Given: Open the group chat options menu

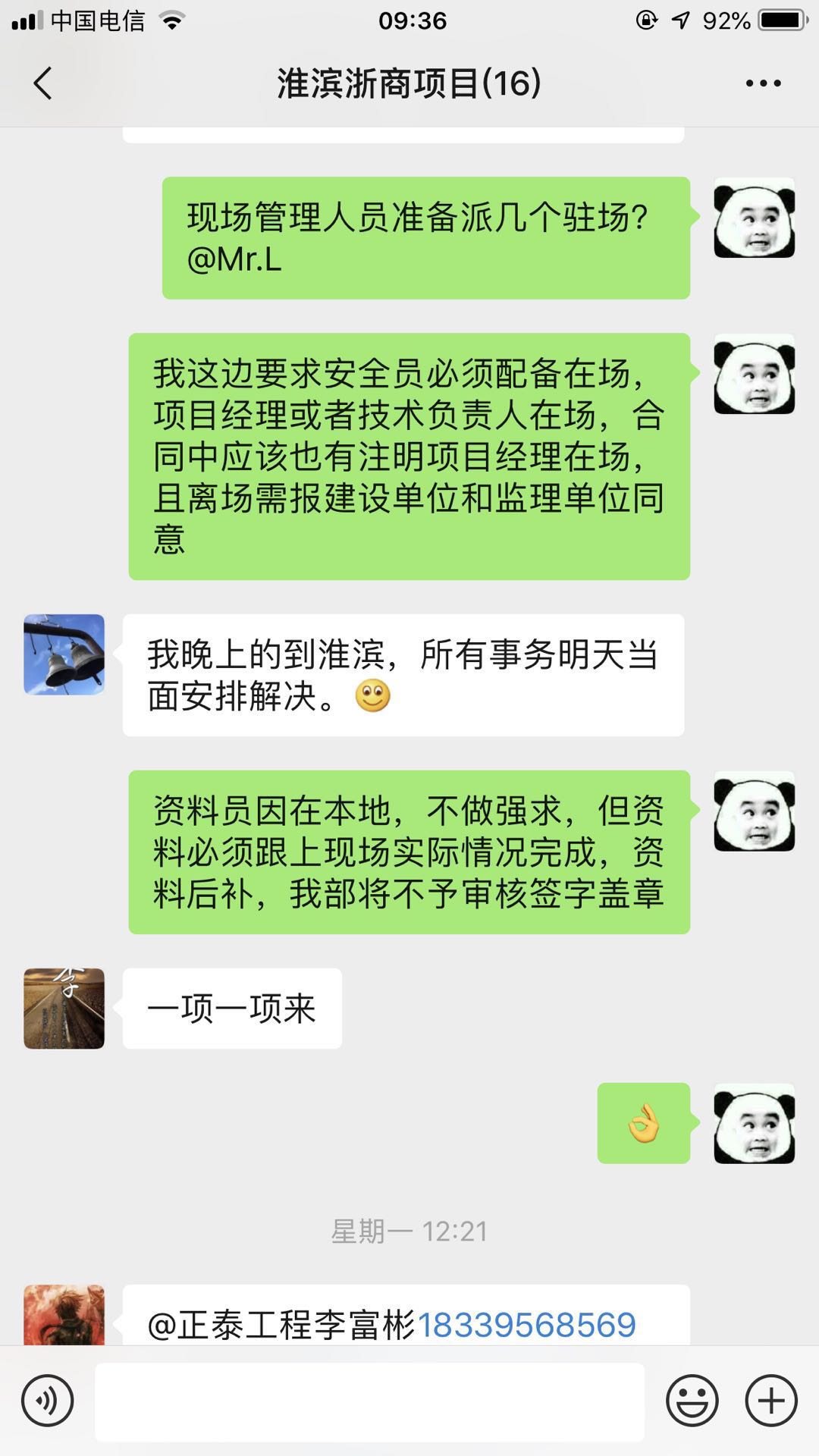Looking at the screenshot, I should click(763, 83).
